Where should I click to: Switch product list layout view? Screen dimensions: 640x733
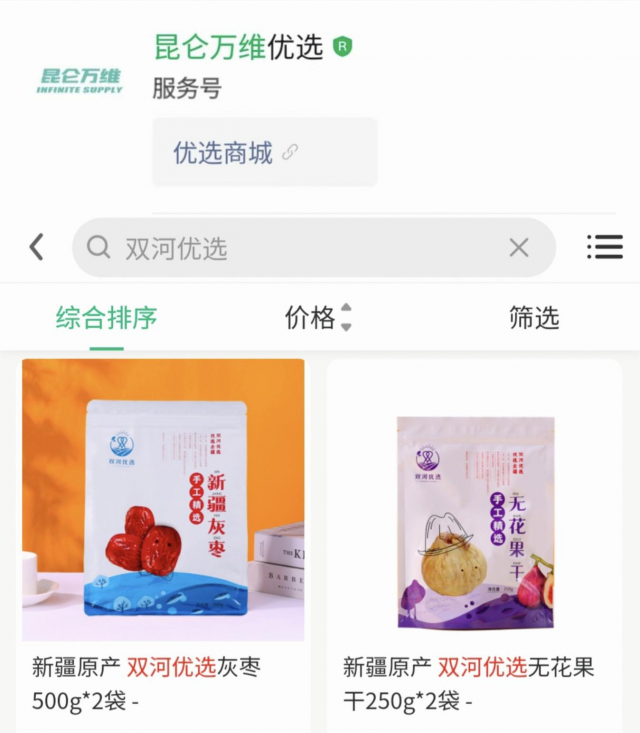pyautogui.click(x=604, y=247)
